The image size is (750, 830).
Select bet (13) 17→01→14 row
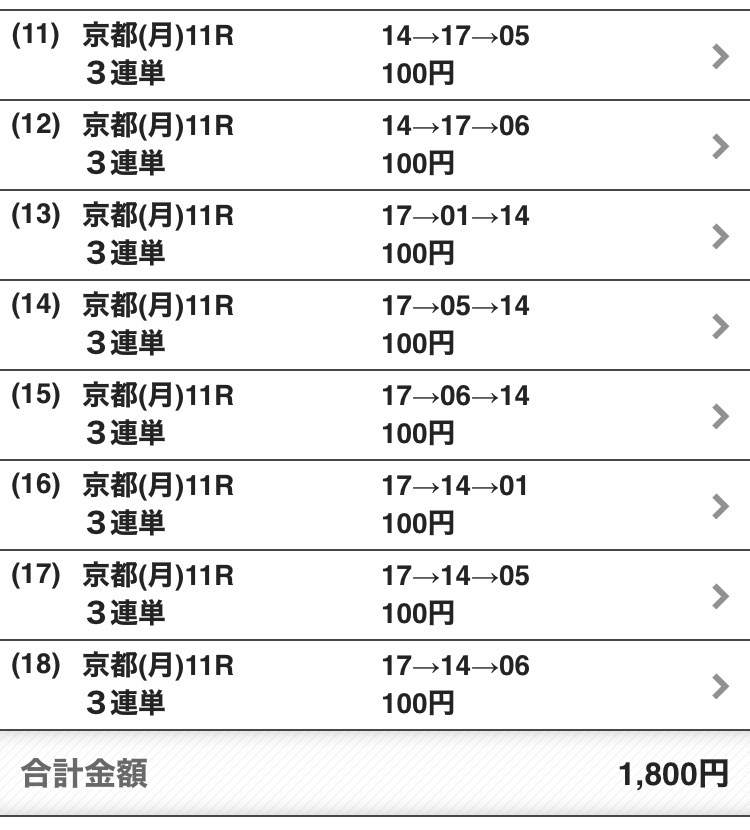375,235
